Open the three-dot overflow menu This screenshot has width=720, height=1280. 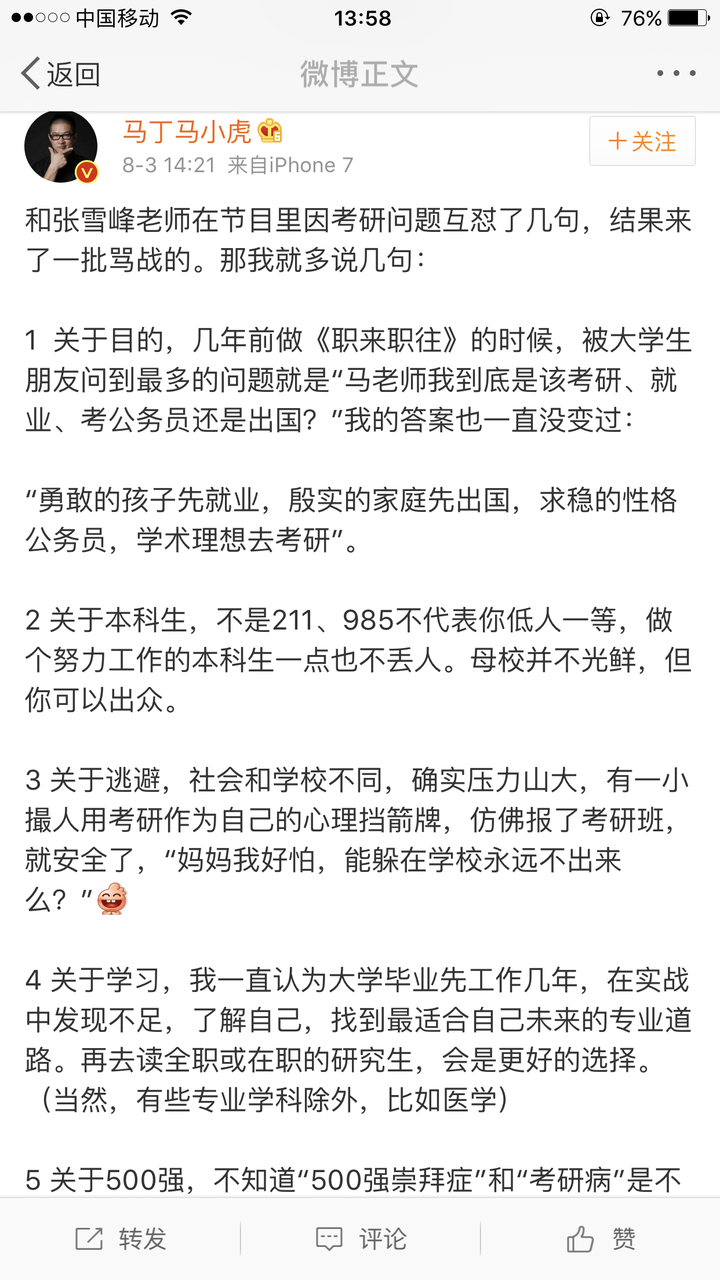coord(676,73)
